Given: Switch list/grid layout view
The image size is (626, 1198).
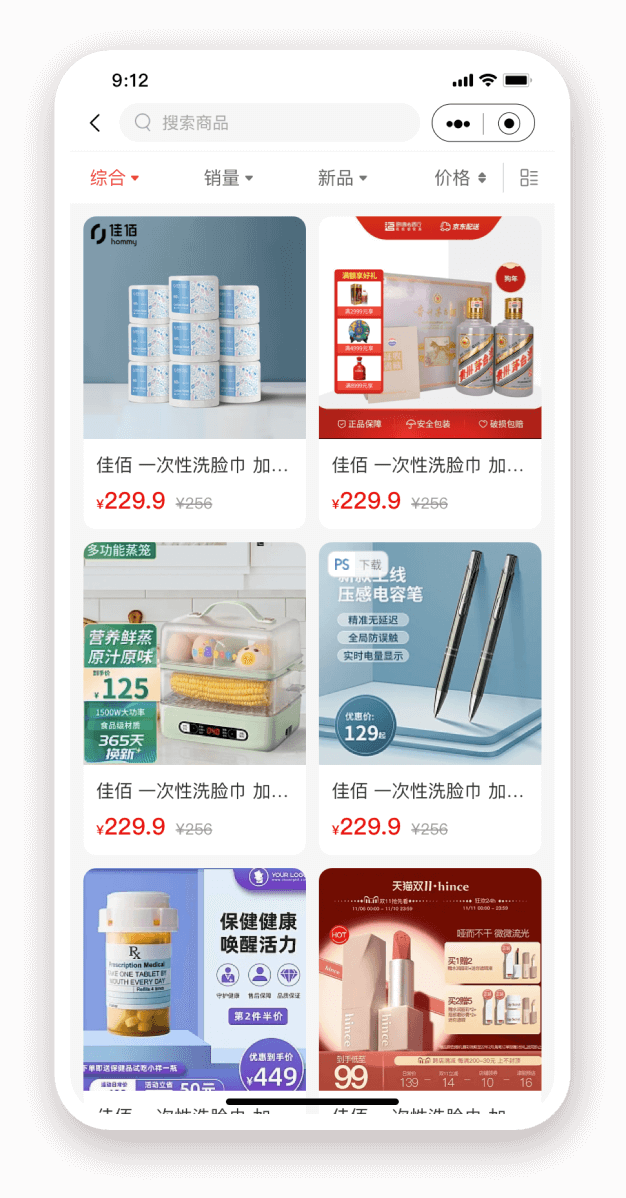Looking at the screenshot, I should coord(529,178).
